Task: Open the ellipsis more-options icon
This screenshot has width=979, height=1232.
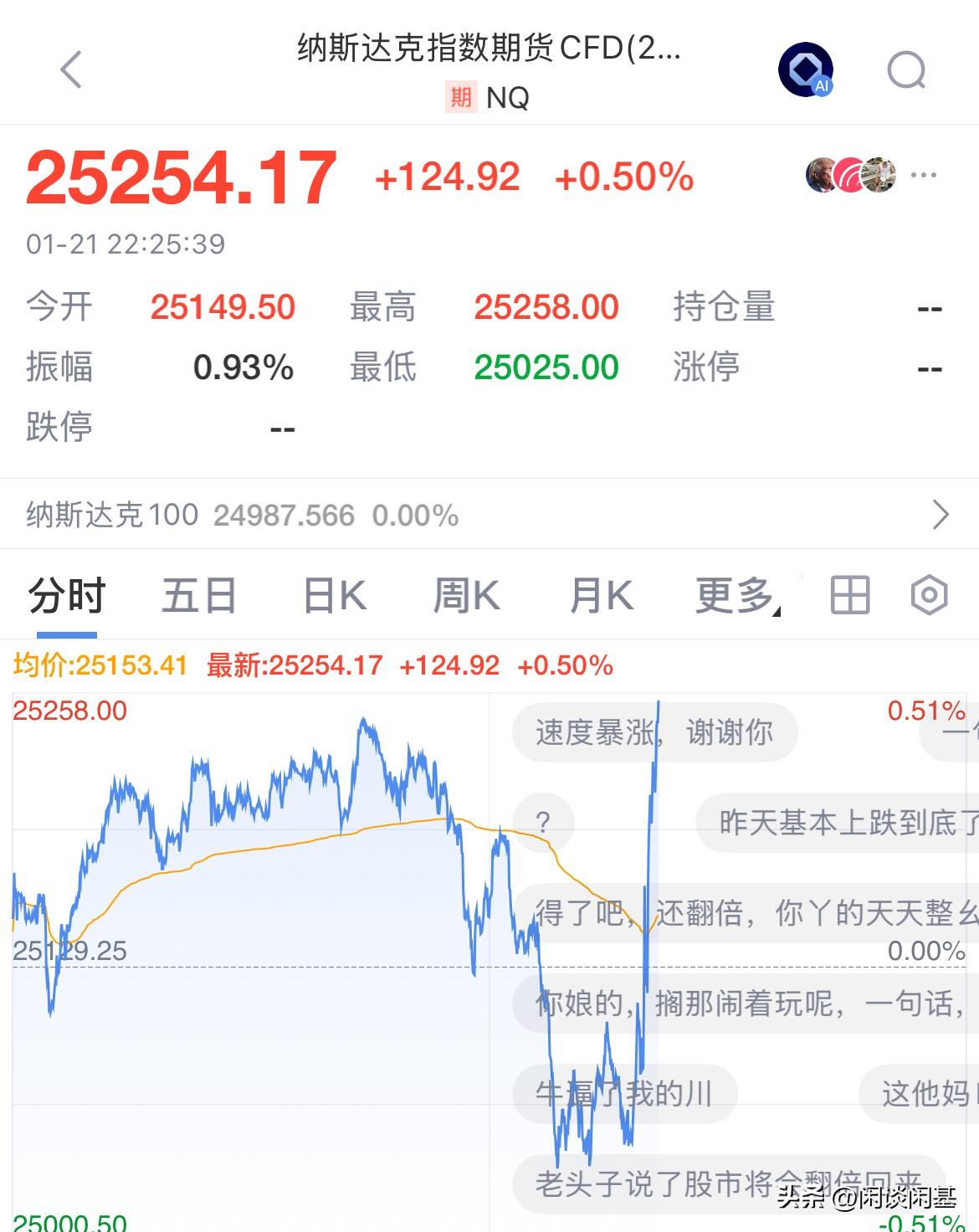Action: [921, 174]
